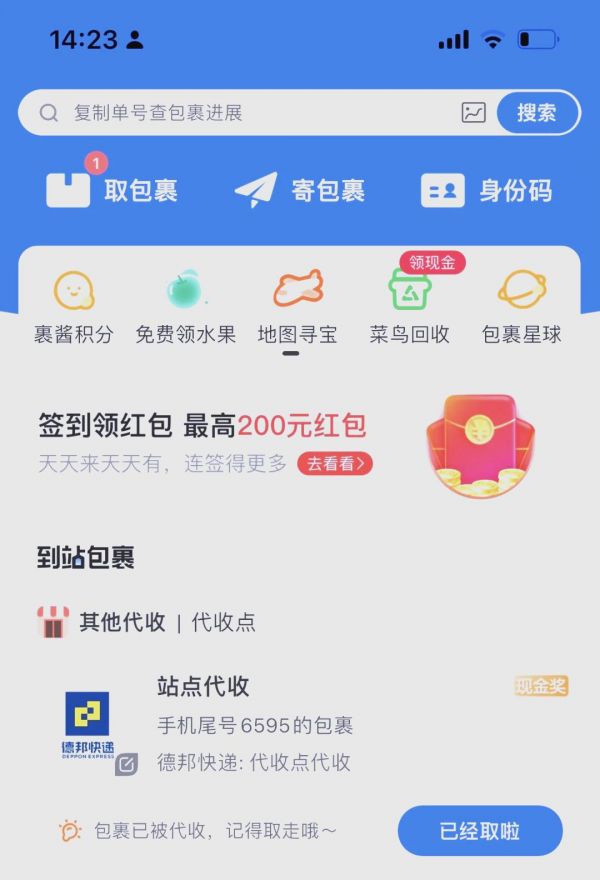Tap the 搜索 search button
Viewport: 600px width, 880px height.
[x=536, y=113]
